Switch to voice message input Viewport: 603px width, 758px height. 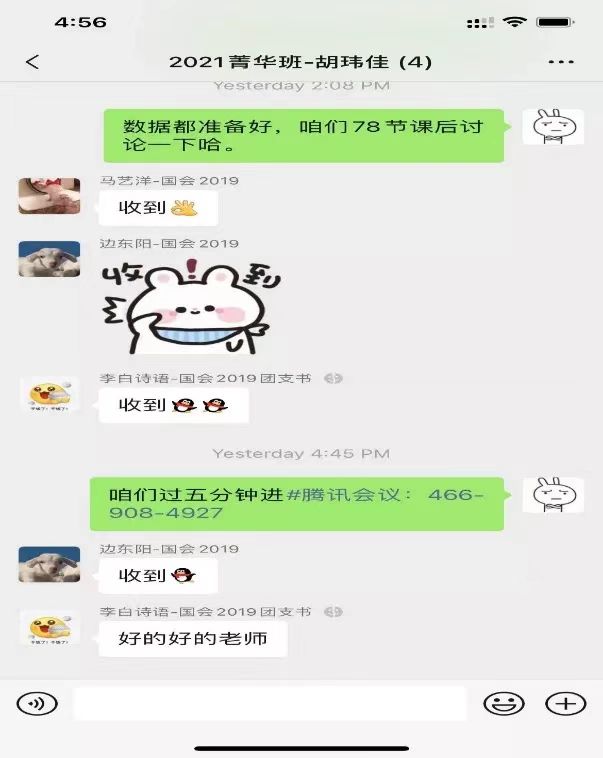click(x=37, y=704)
